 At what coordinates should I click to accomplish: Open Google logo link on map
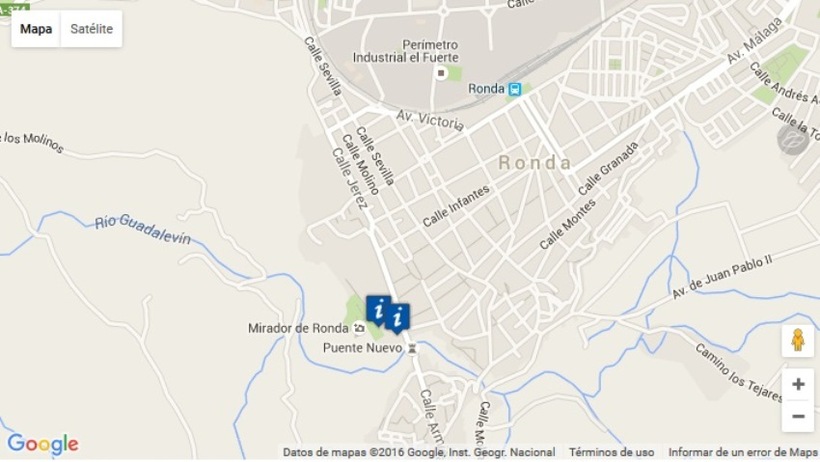(x=42, y=444)
